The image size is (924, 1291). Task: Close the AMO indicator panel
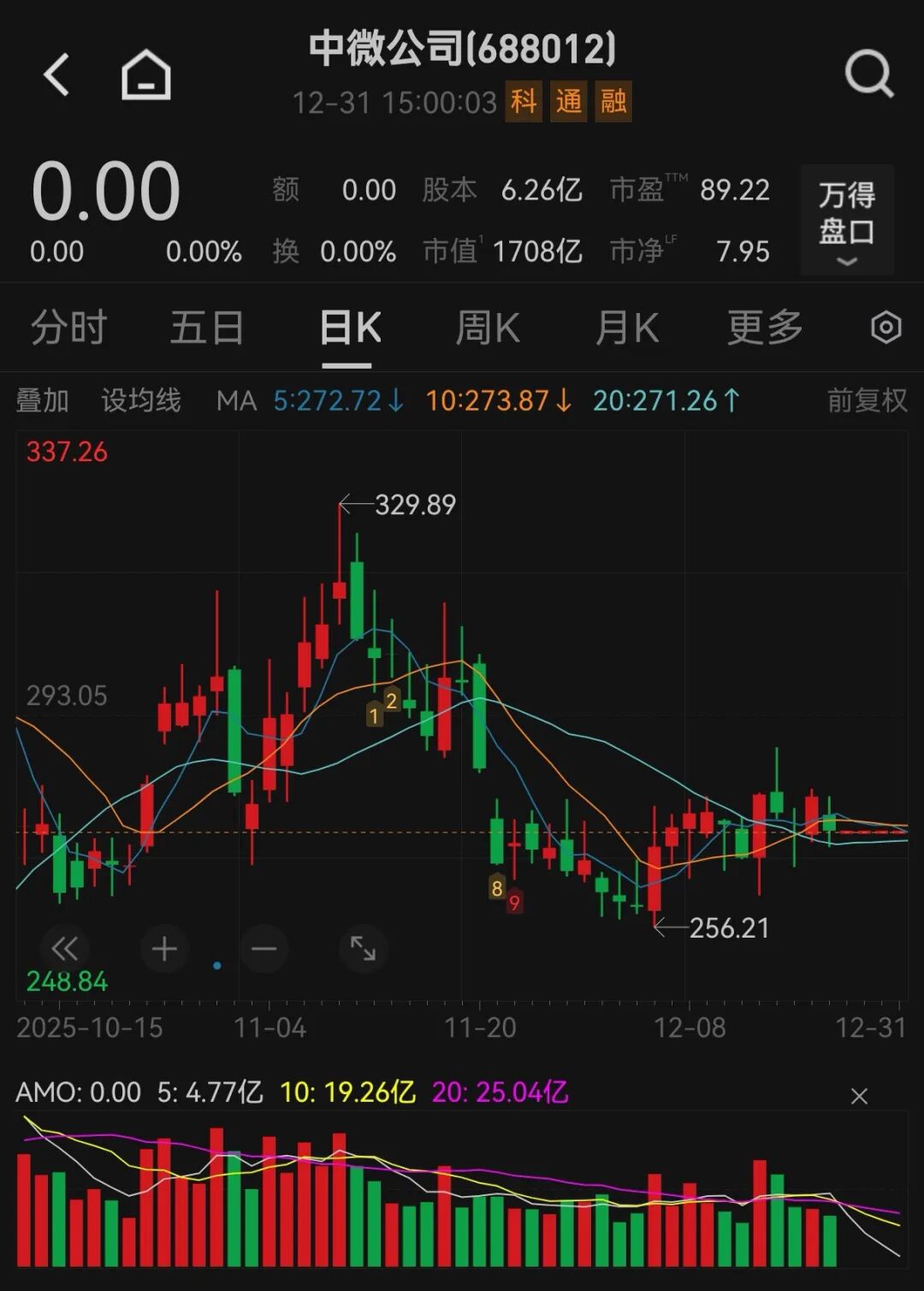pos(859,1096)
